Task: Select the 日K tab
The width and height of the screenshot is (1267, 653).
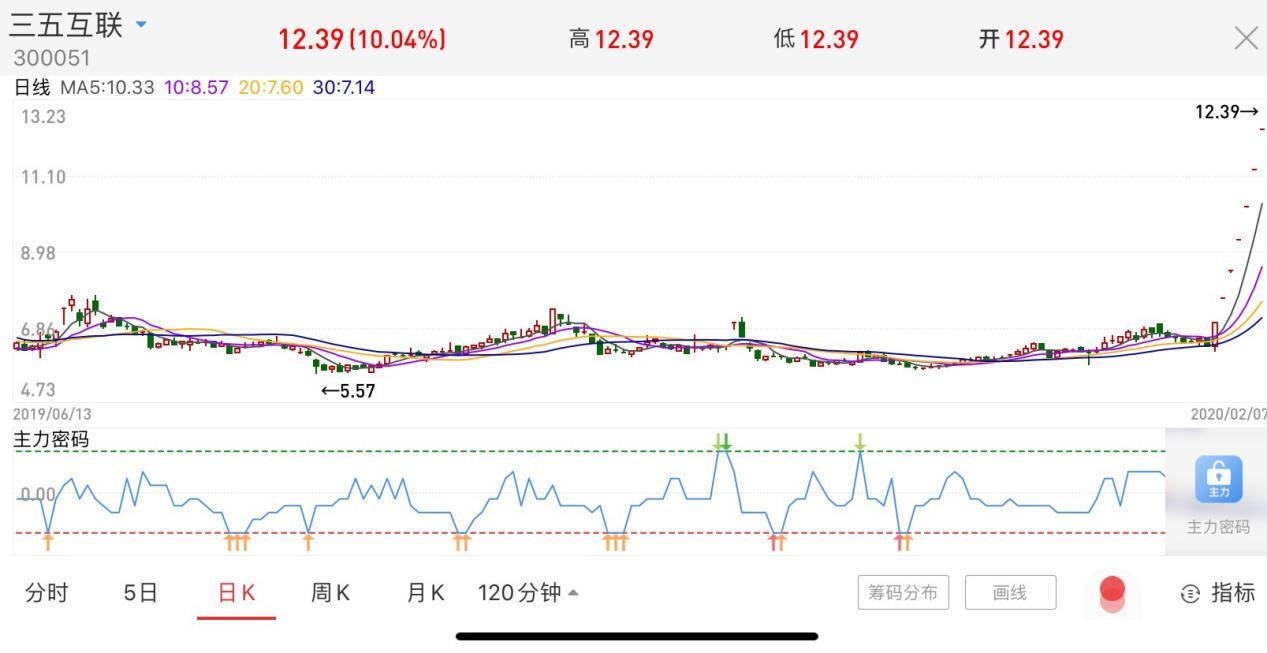Action: coord(236,593)
